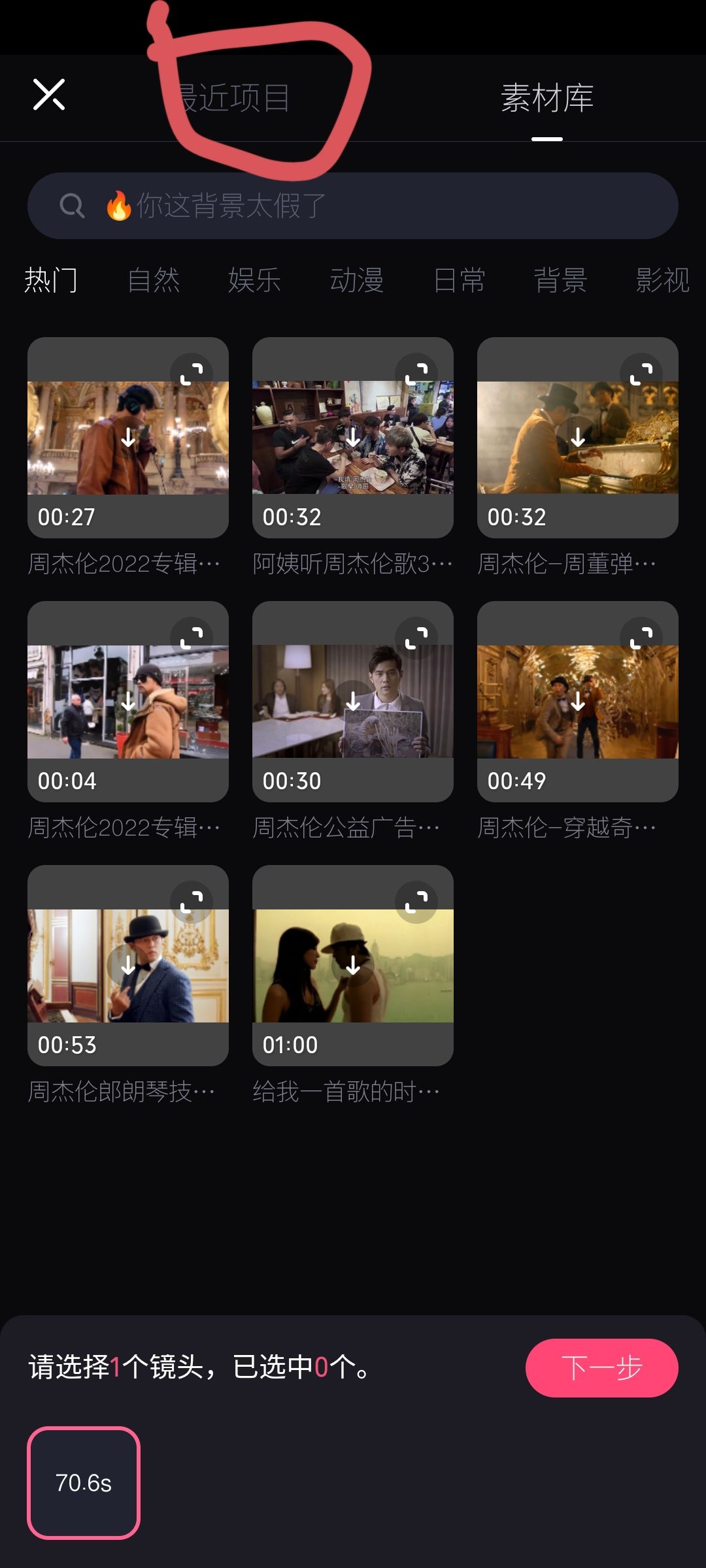Switch to the 自然 category

click(x=154, y=280)
